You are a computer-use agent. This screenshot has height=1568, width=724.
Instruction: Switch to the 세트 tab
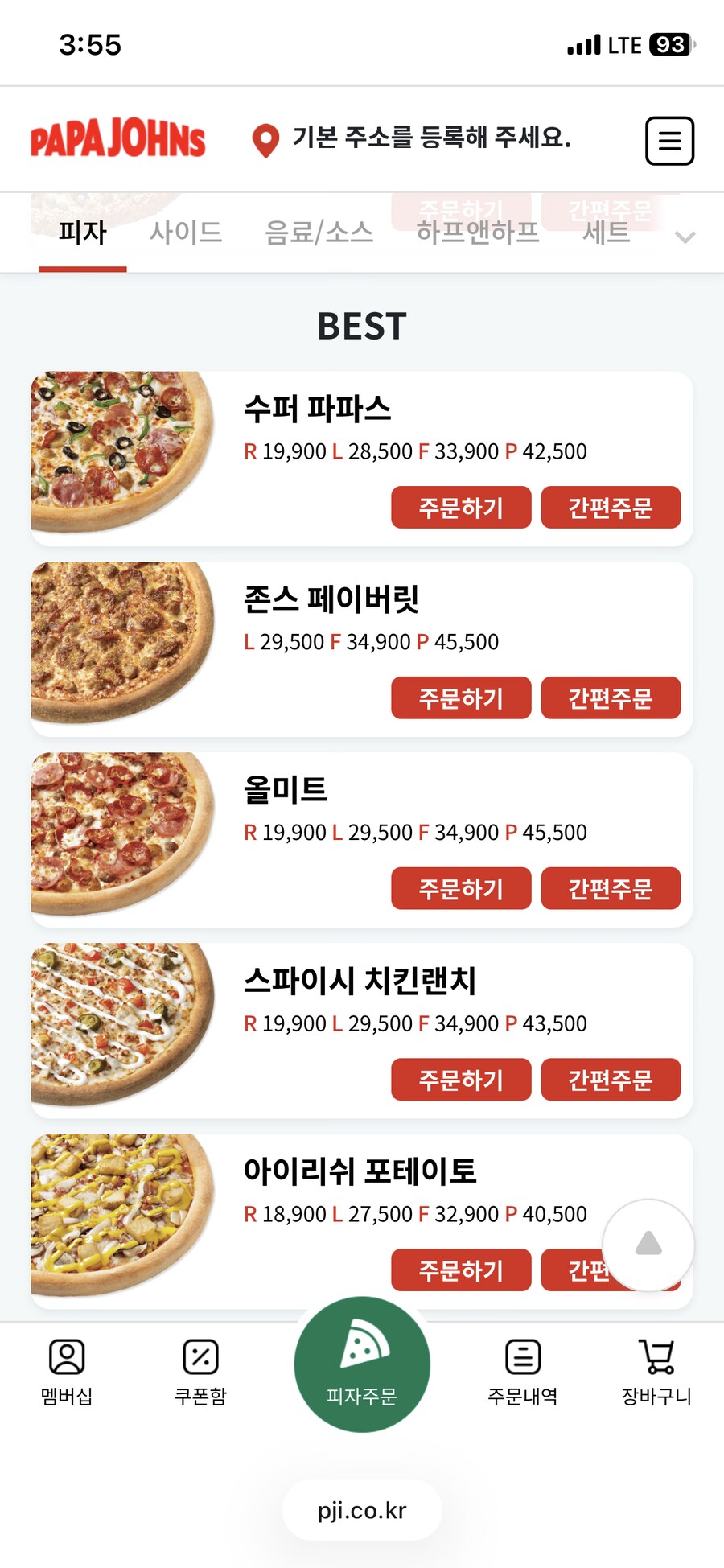click(607, 233)
